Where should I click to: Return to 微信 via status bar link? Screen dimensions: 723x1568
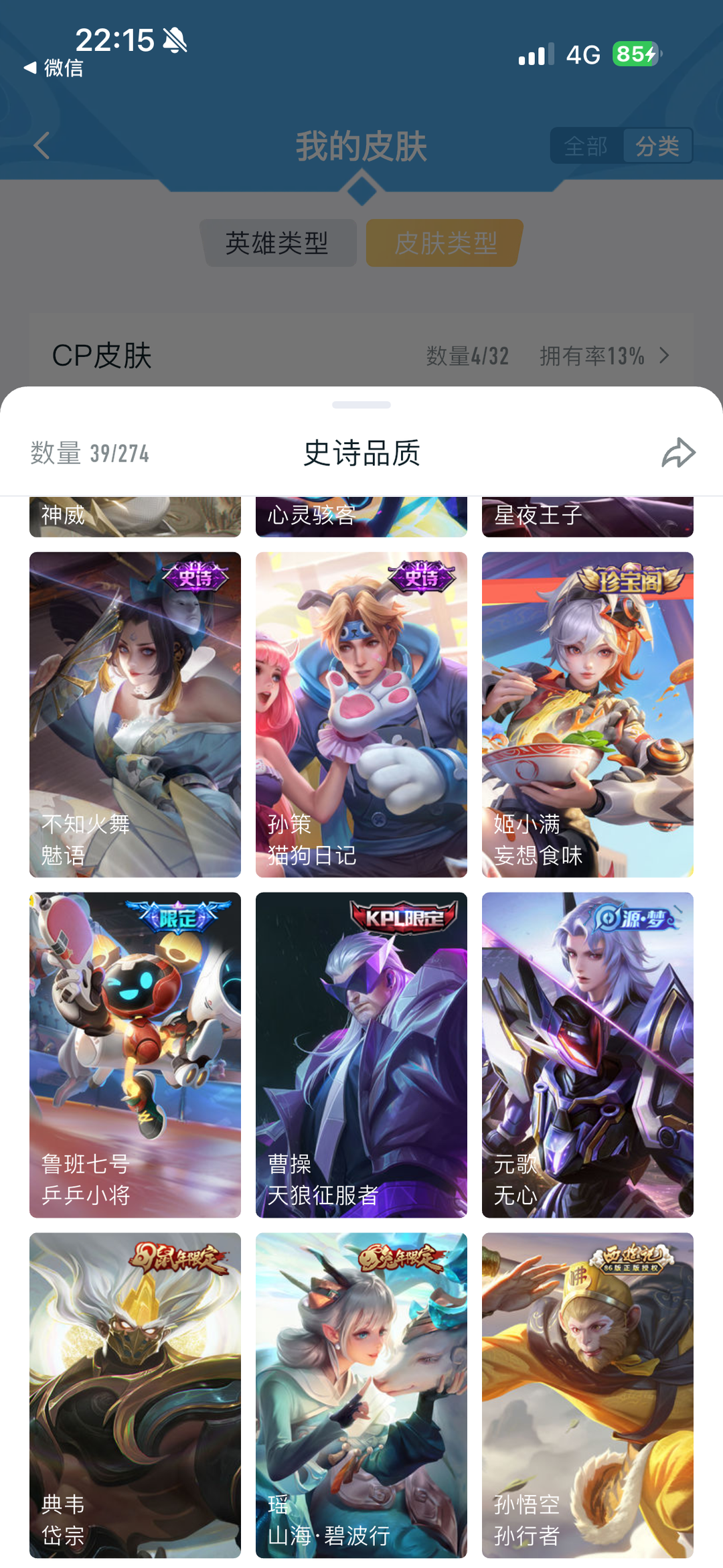click(55, 68)
